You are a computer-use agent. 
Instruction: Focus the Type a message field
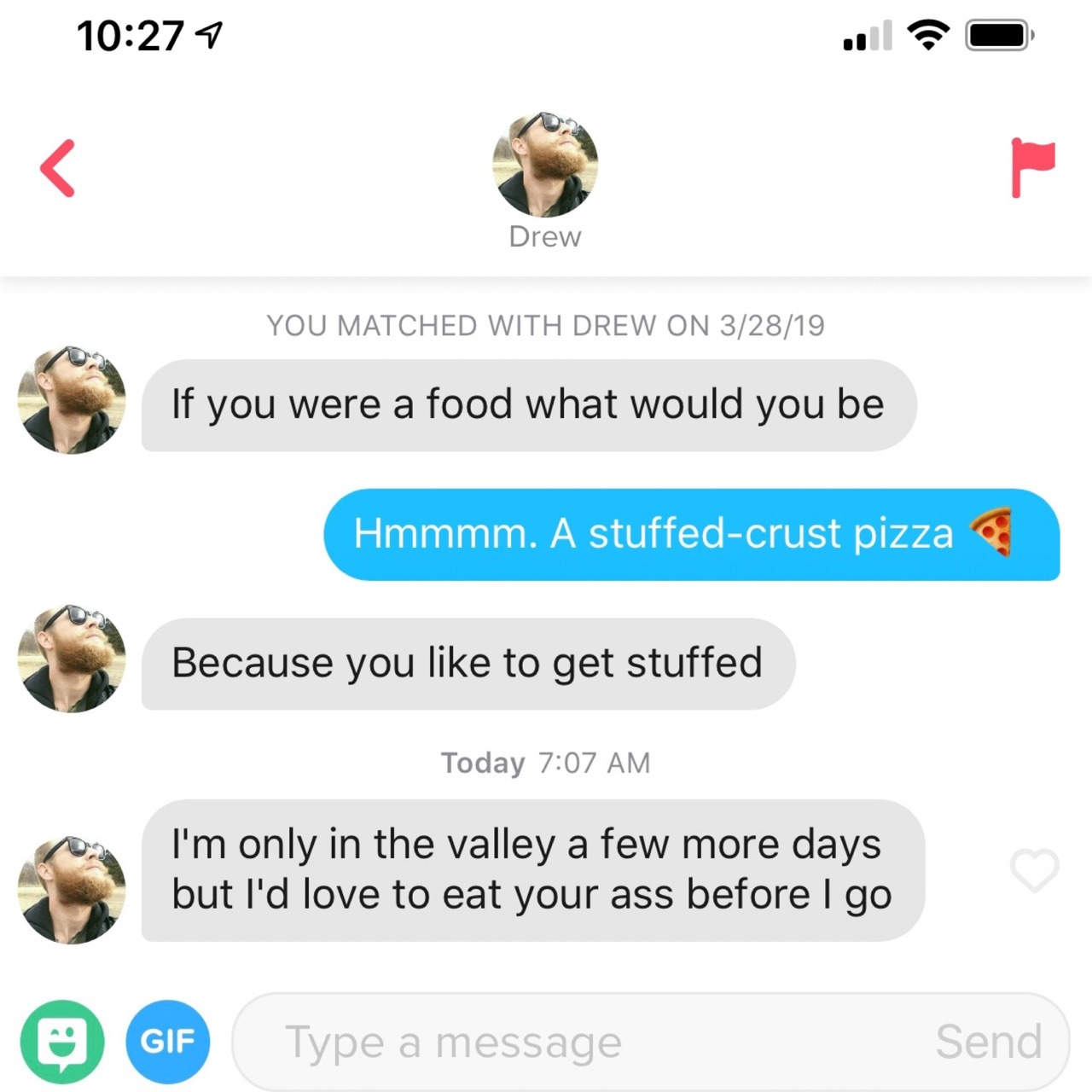580,1042
